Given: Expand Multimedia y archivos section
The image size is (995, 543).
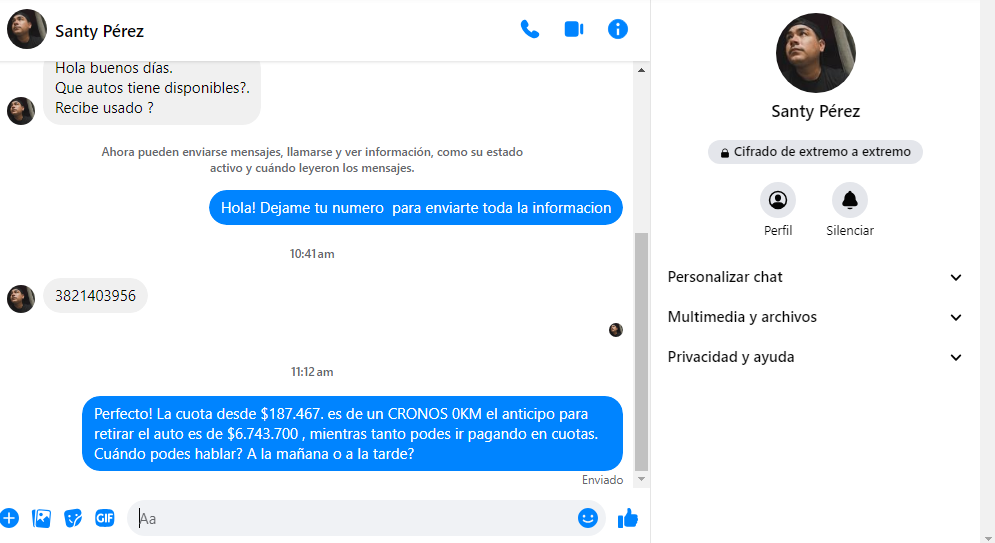Looking at the screenshot, I should (x=815, y=317).
